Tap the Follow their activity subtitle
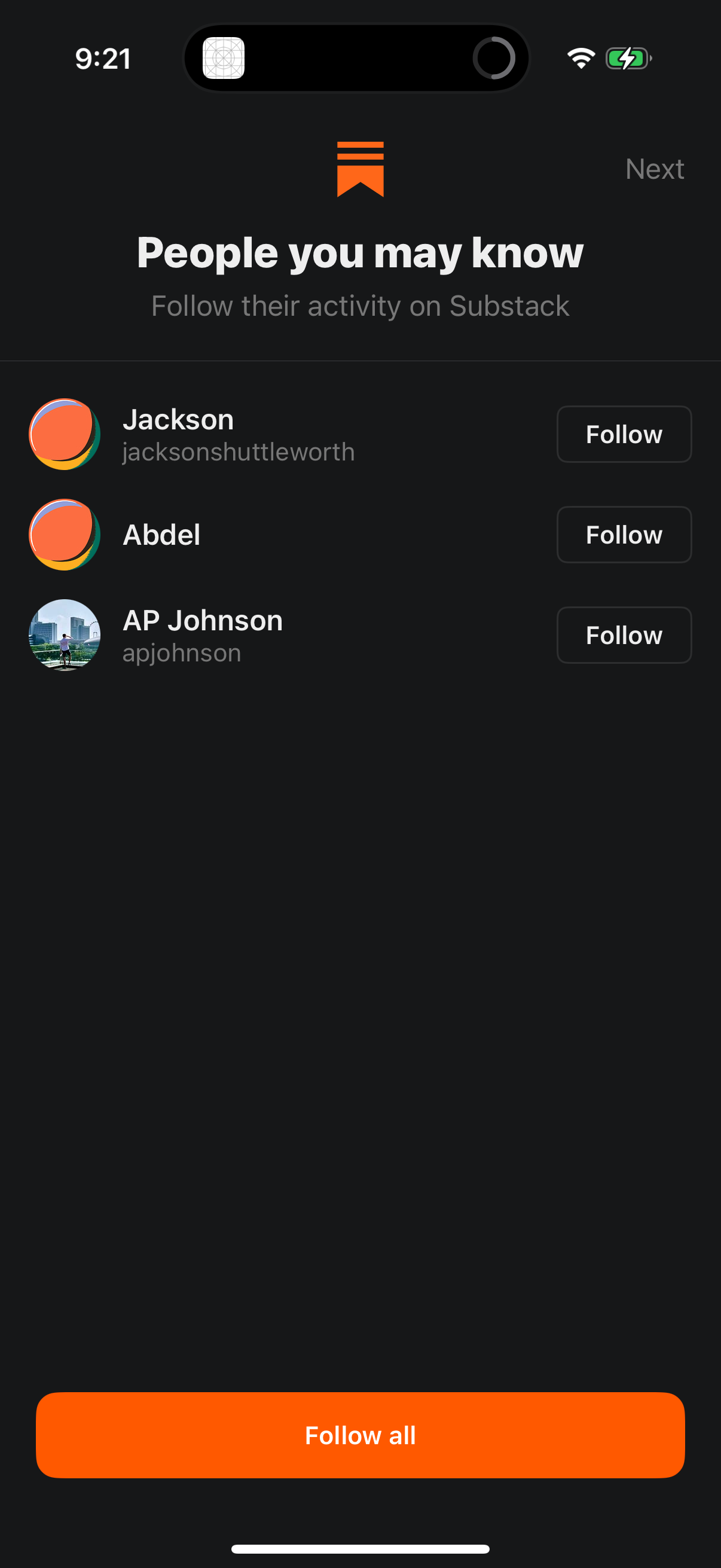721x1568 pixels. pyautogui.click(x=360, y=306)
